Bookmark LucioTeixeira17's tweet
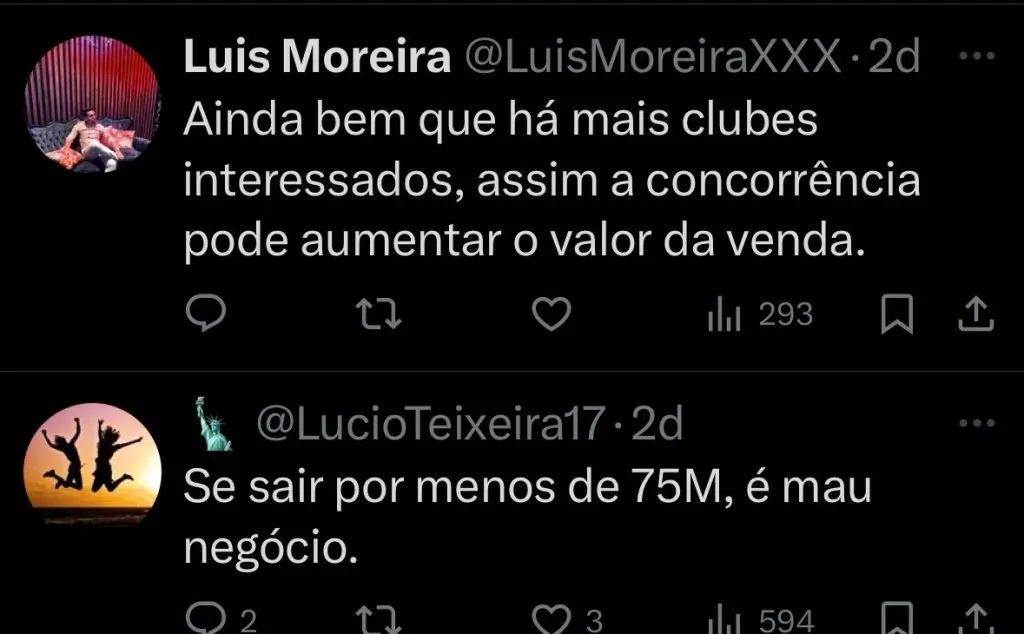Screen dimensions: 1024x634 tap(897, 618)
